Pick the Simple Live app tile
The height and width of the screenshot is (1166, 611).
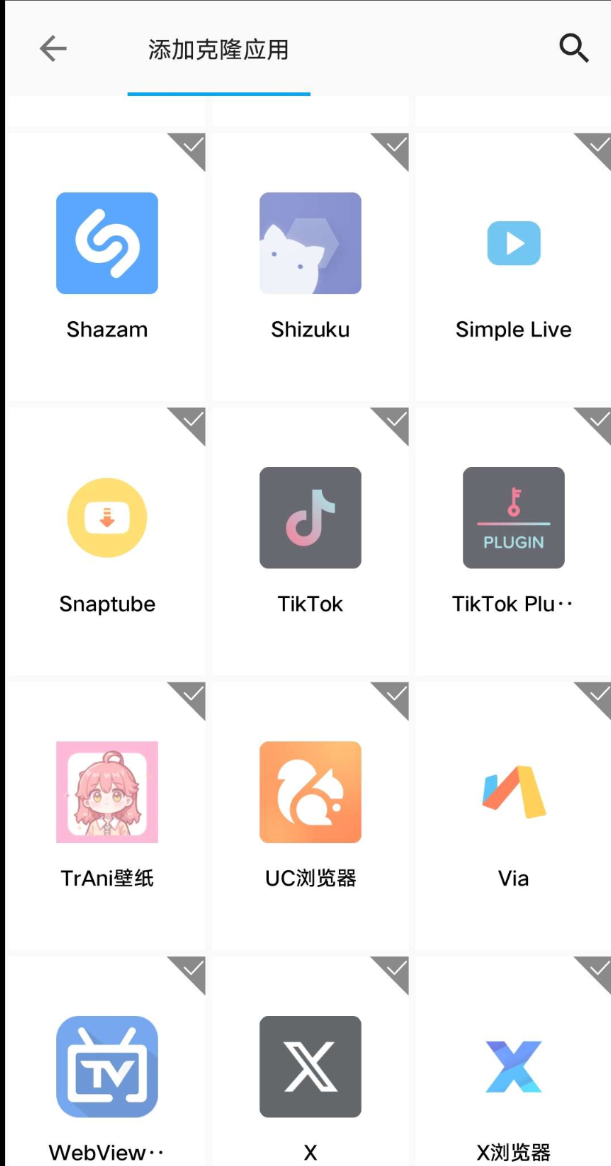pyautogui.click(x=513, y=266)
